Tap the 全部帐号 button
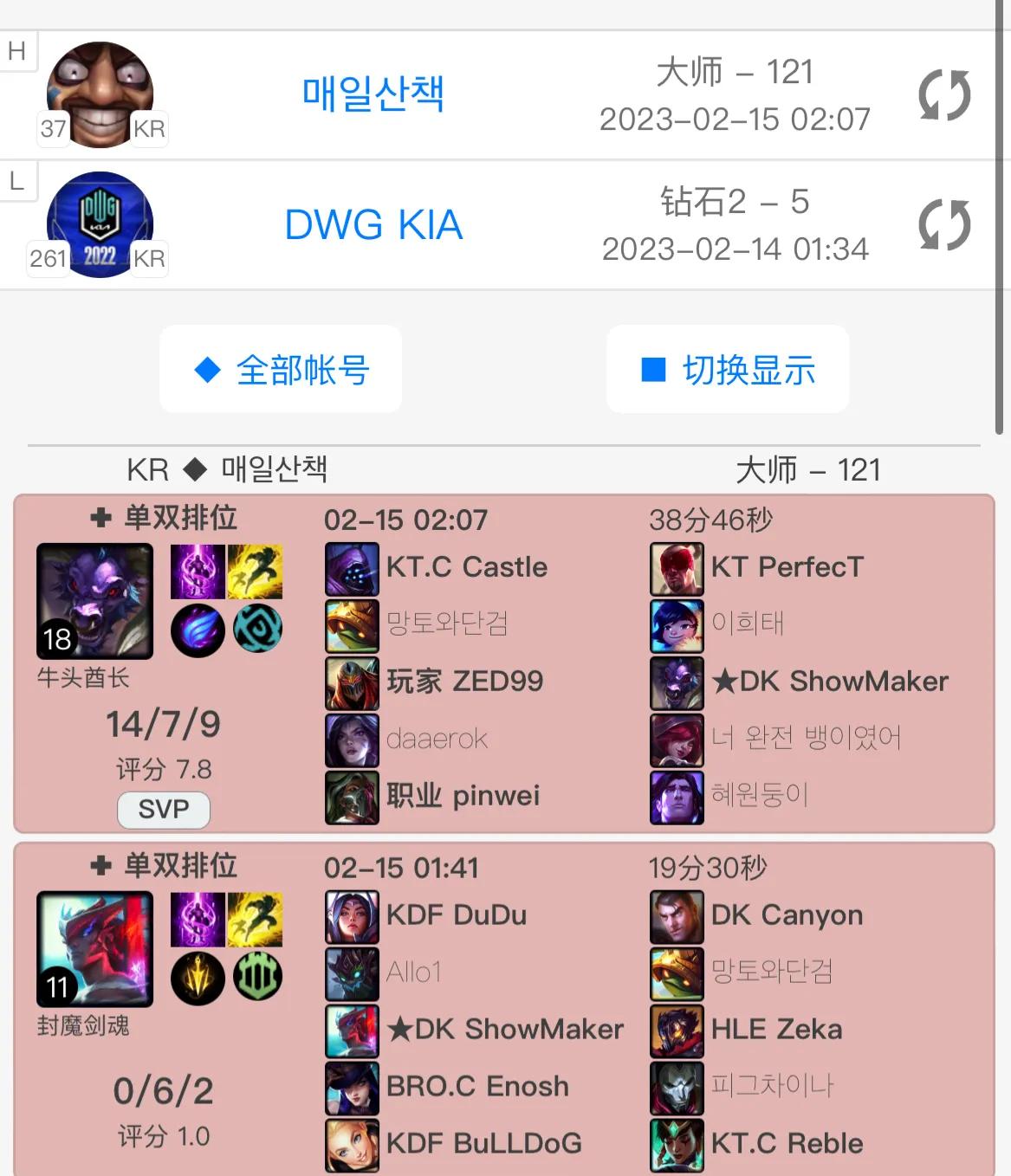 281,370
